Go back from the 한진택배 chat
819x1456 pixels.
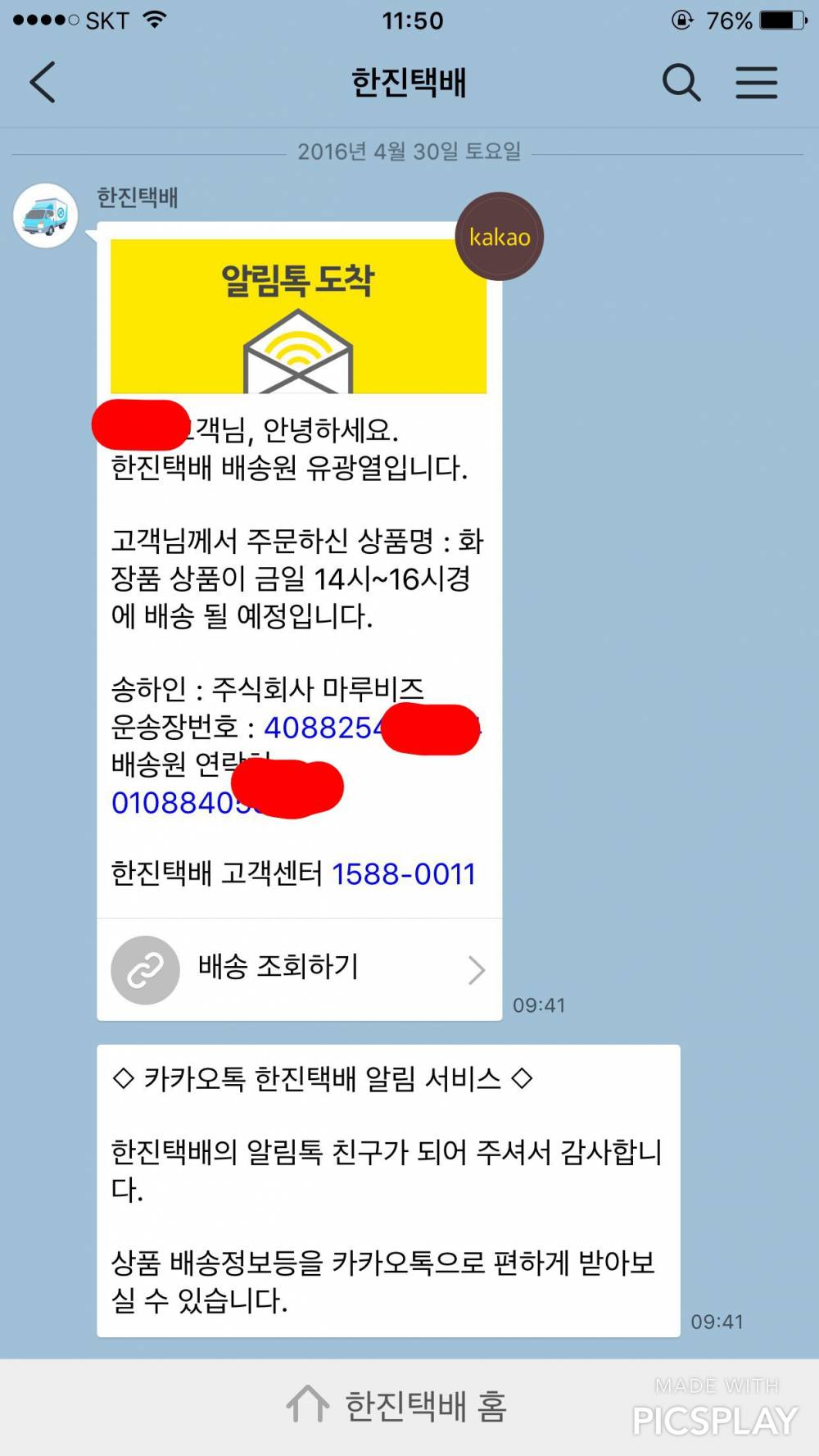pos(43,83)
